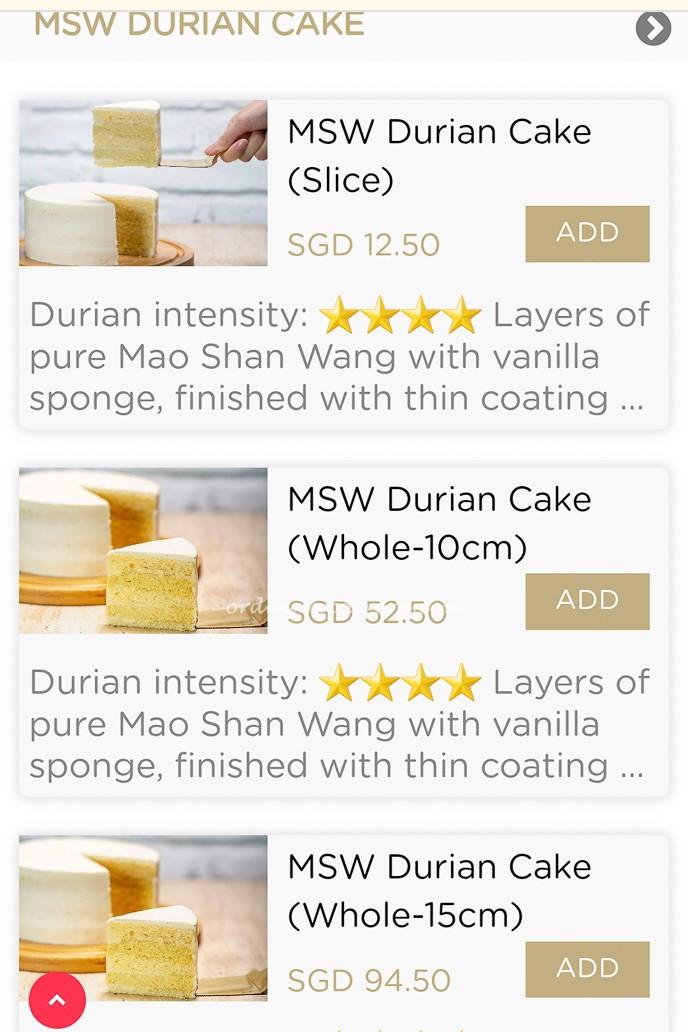Add MSW Durian Cake (Whole-10cm) to cart

click(x=587, y=601)
